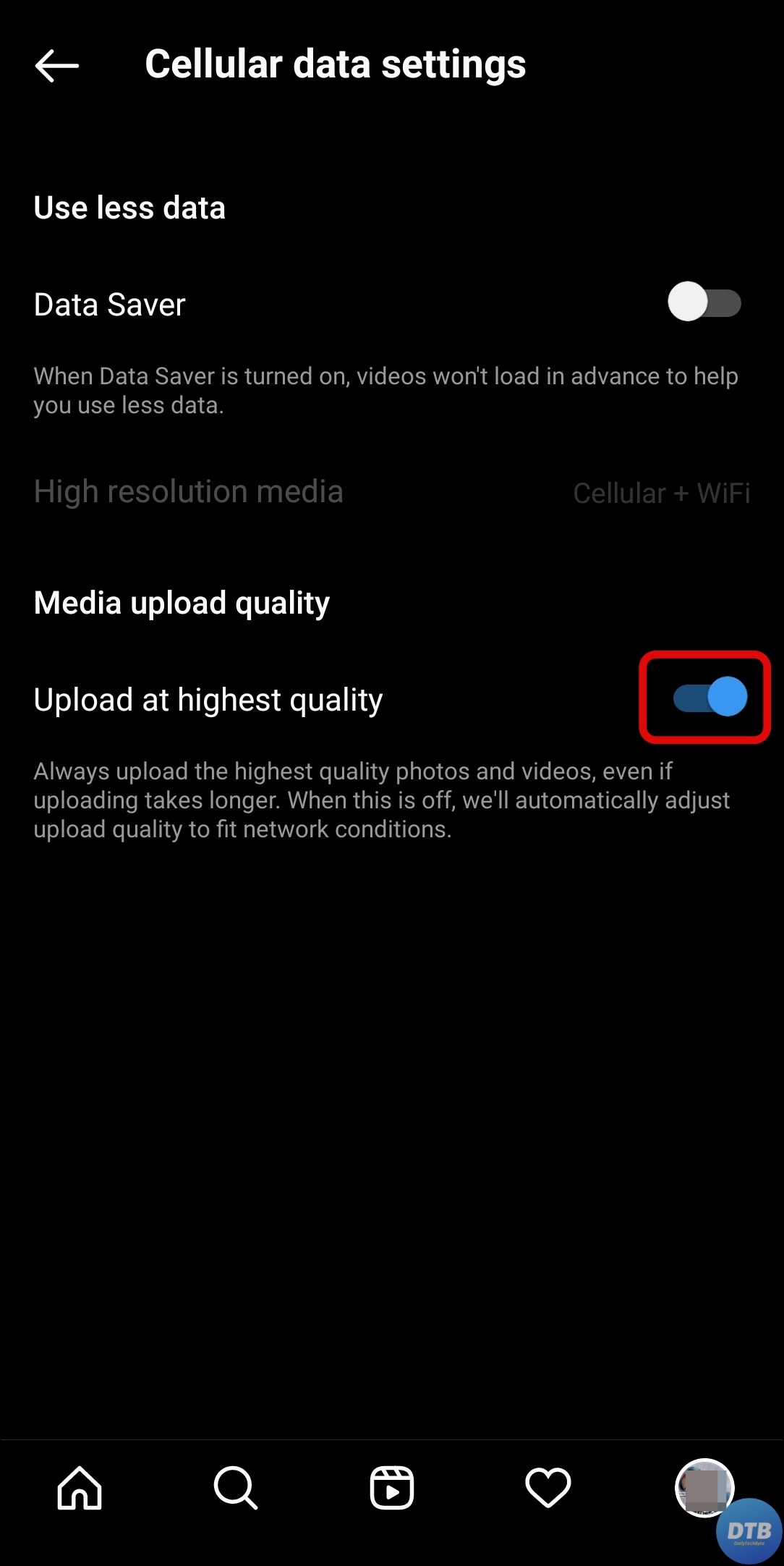
Task: Open High resolution media options
Action: tap(391, 493)
